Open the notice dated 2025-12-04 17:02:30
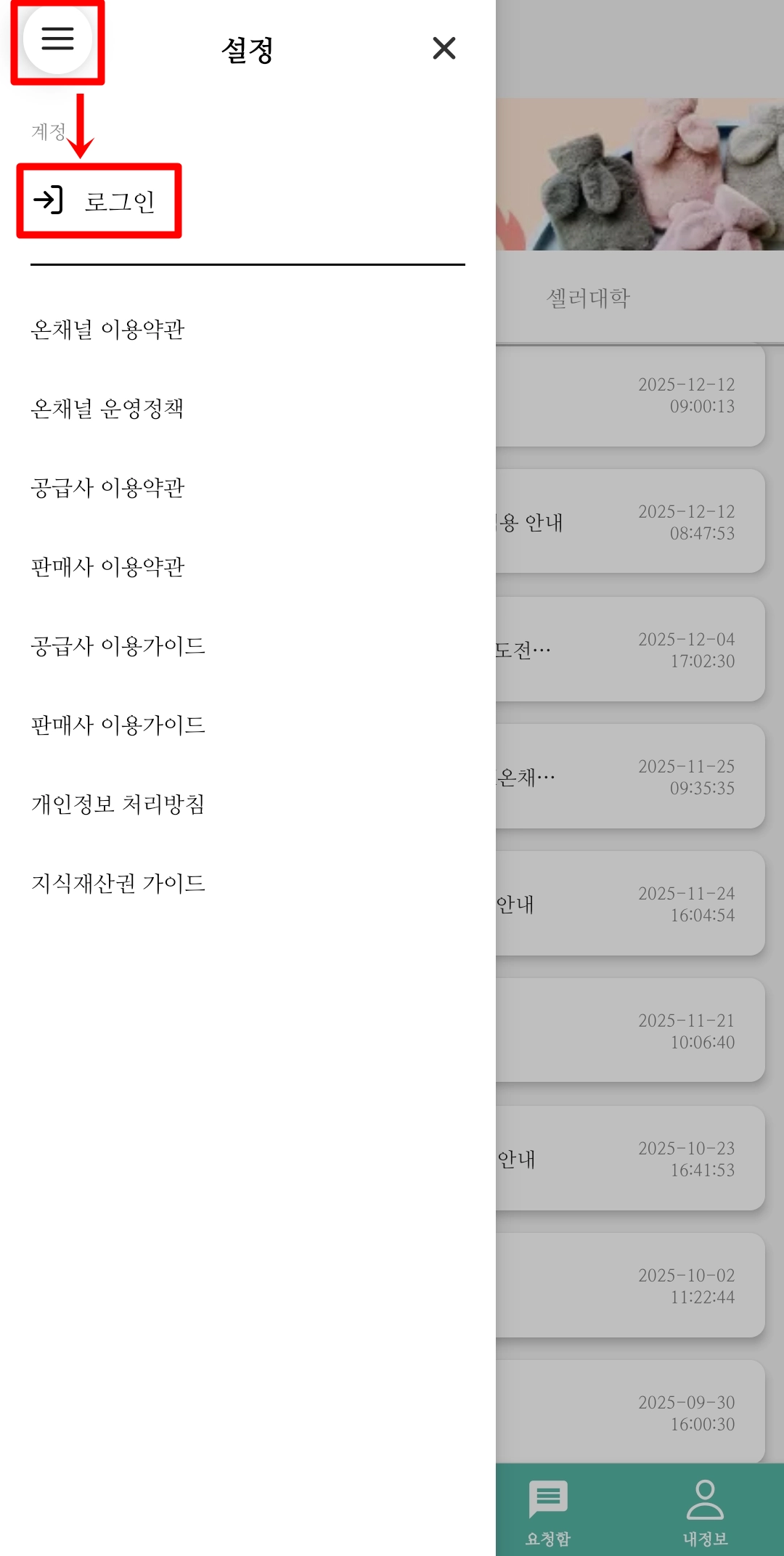 pos(629,650)
